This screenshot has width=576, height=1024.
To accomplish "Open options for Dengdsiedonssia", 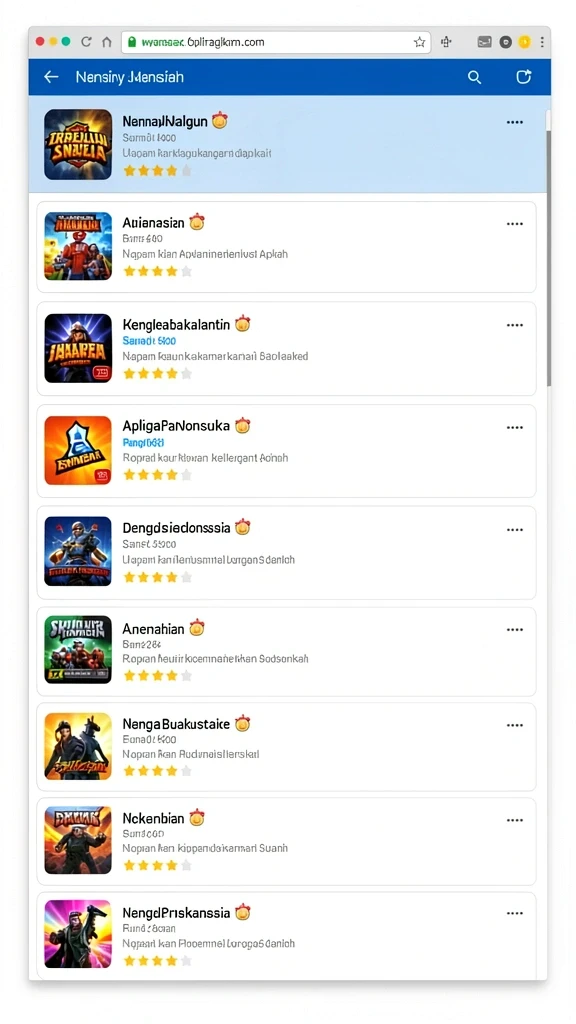I will [x=515, y=530].
